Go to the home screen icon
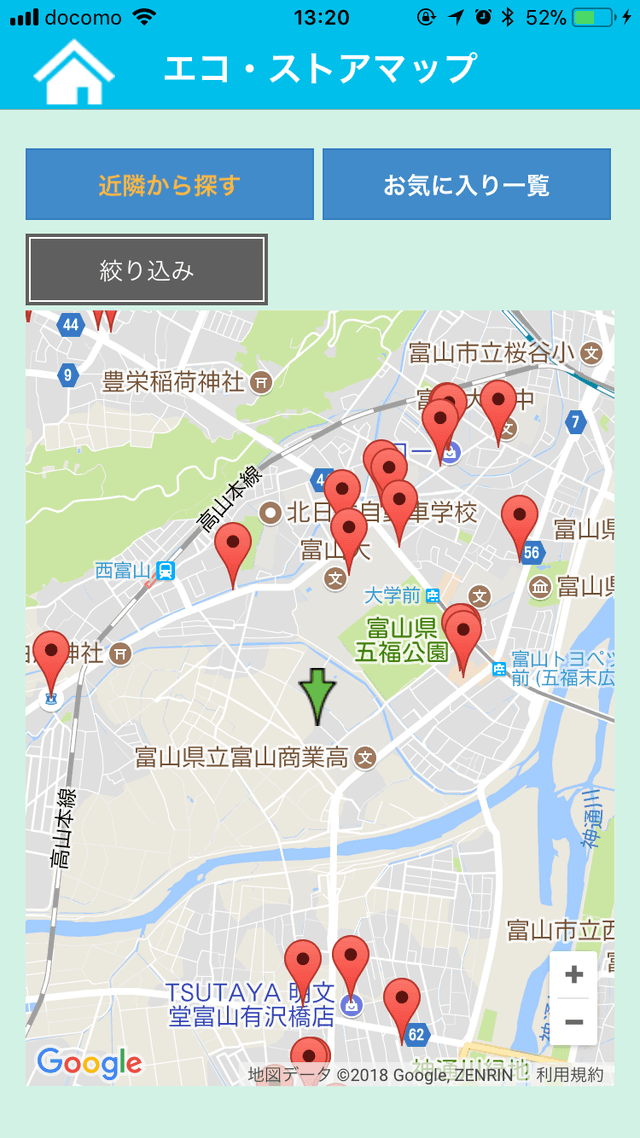 pyautogui.click(x=74, y=71)
